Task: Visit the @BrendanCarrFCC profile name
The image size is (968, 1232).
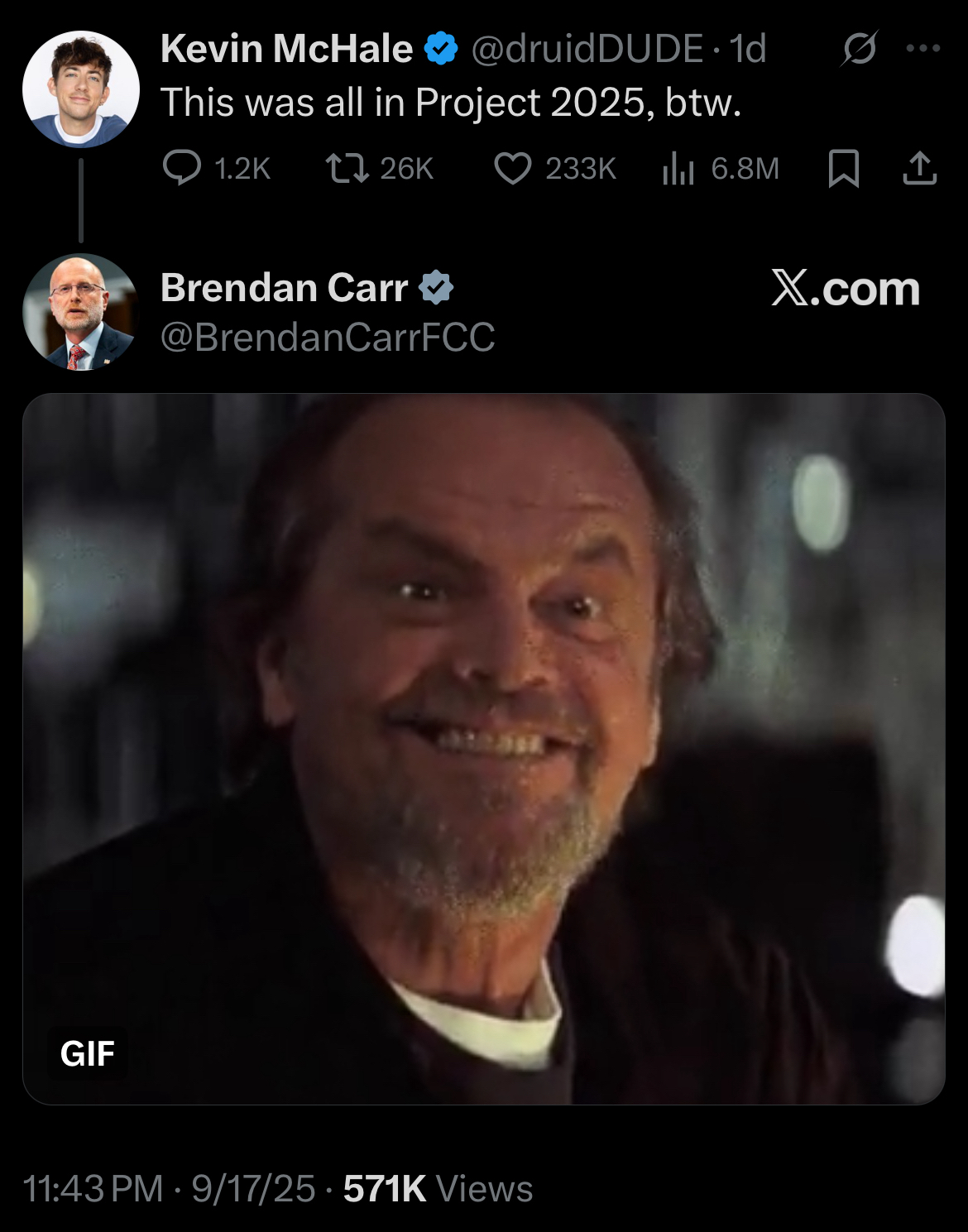Action: (x=328, y=337)
